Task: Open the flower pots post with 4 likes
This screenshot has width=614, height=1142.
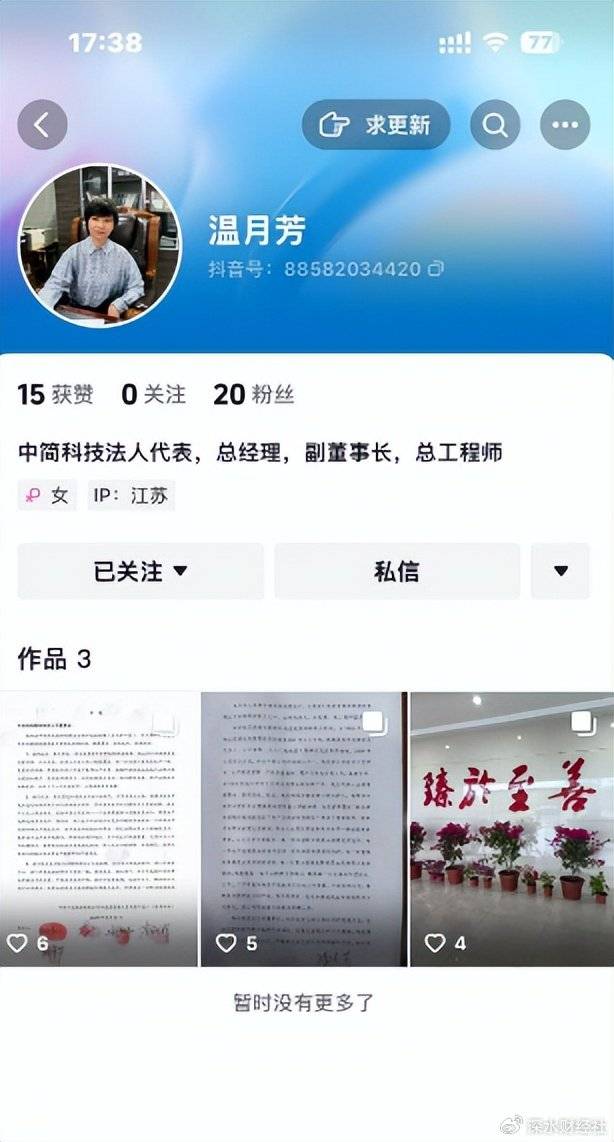Action: tap(511, 828)
